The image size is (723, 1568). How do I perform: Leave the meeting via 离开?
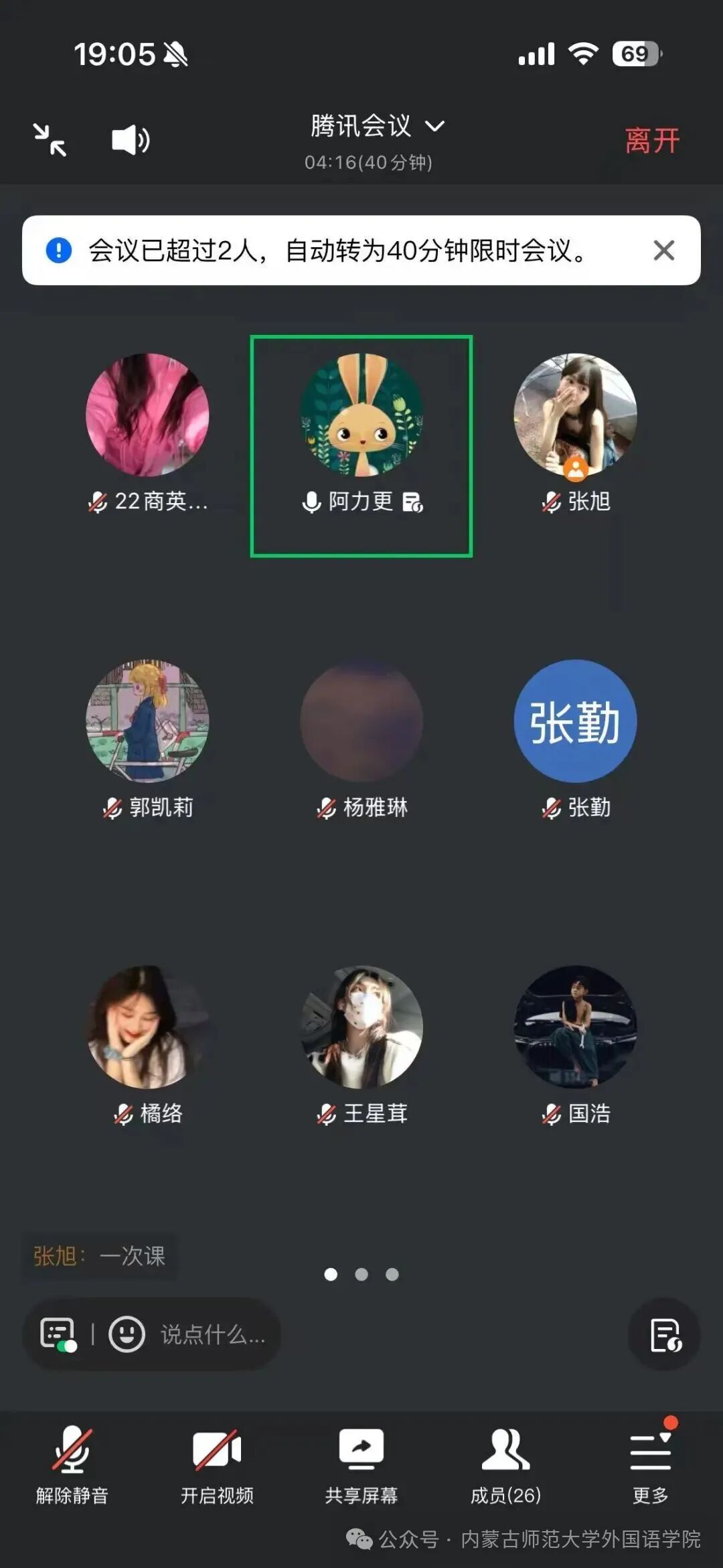click(x=652, y=141)
